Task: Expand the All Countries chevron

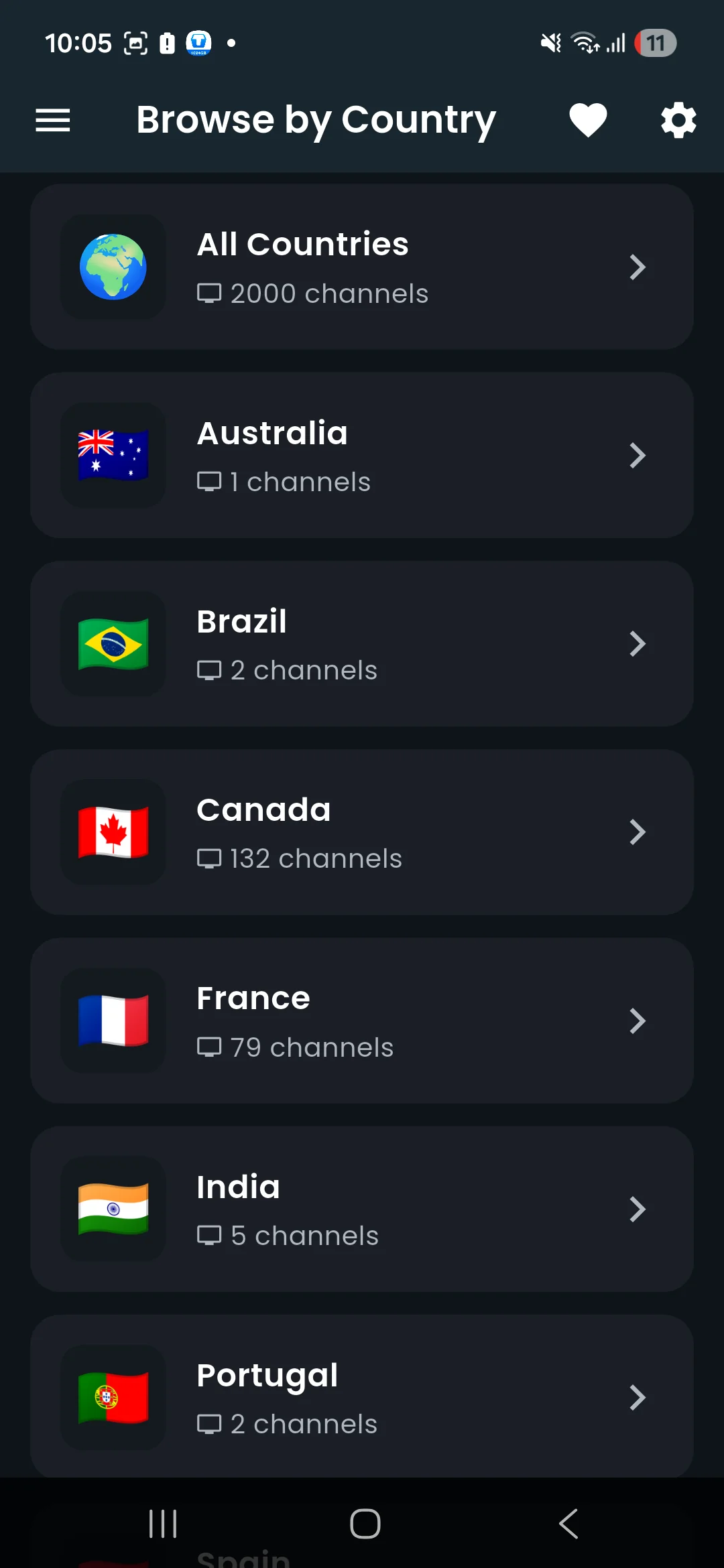Action: [x=638, y=267]
